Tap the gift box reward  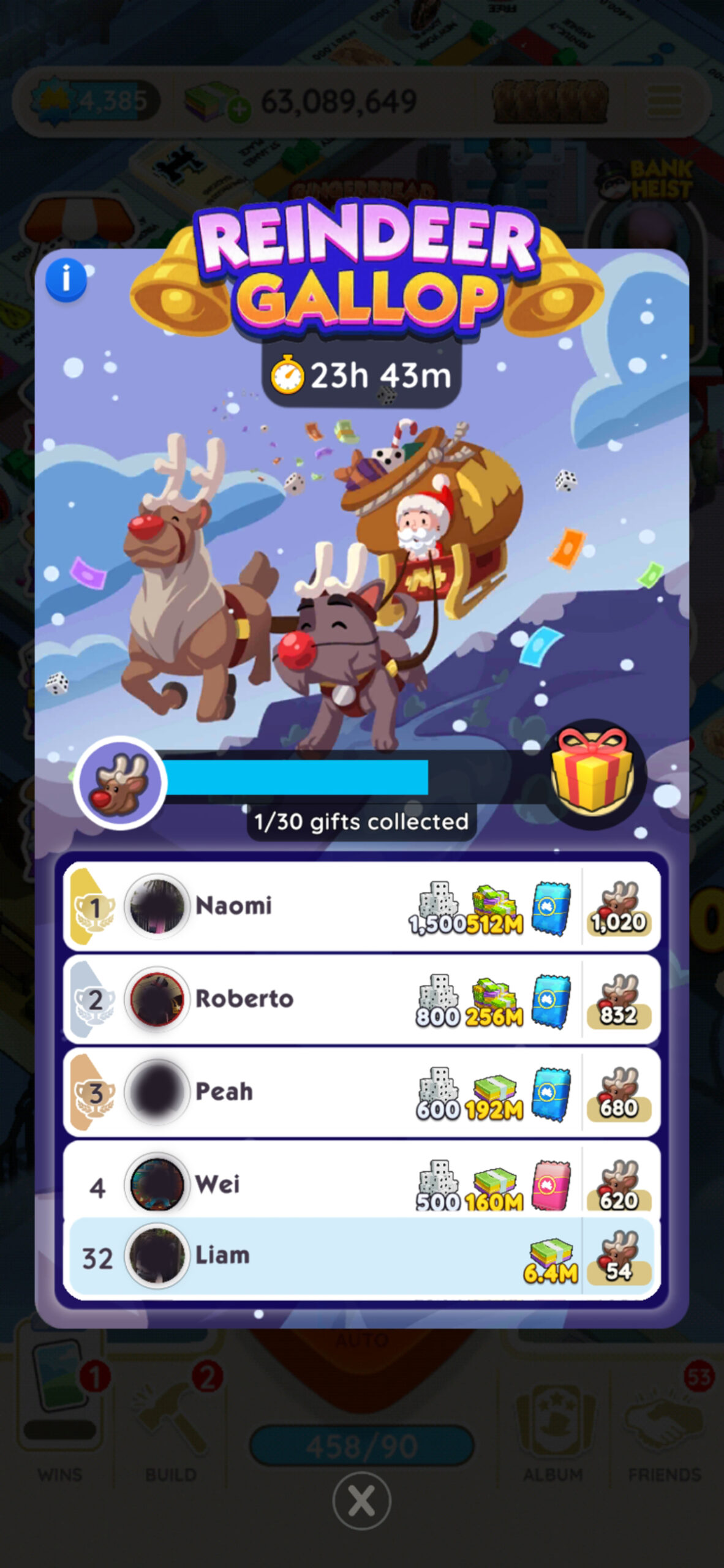point(592,773)
